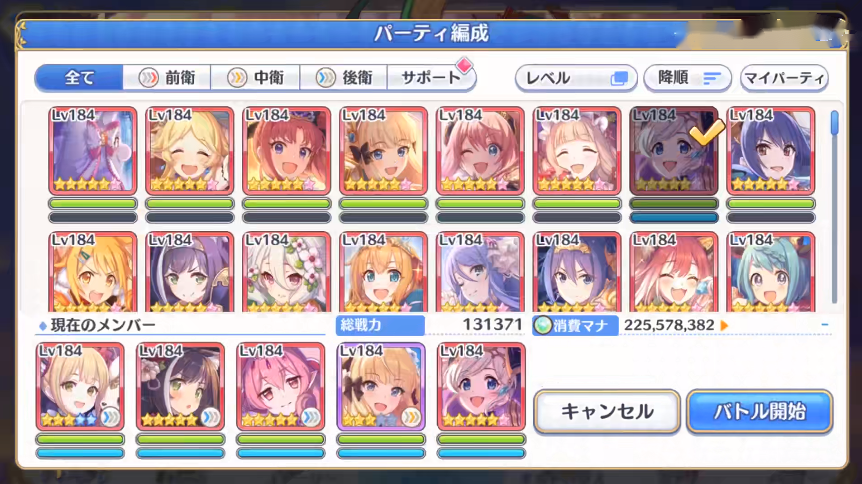The width and height of the screenshot is (862, 484).
Task: Open the レベル sort dropdown
Action: tap(576, 78)
